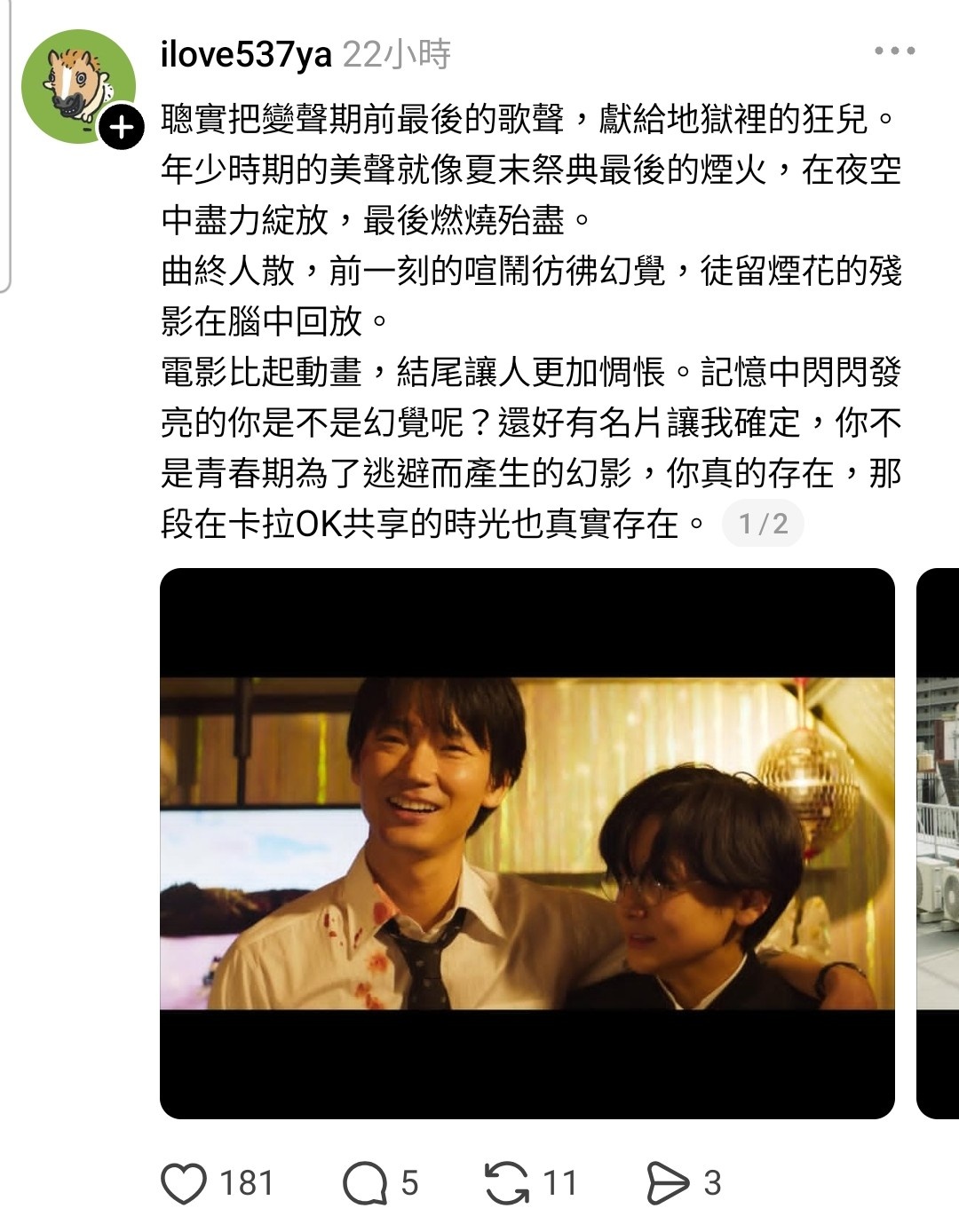Repost this thread
The width and height of the screenshot is (959, 1232).
pyautogui.click(x=507, y=1184)
